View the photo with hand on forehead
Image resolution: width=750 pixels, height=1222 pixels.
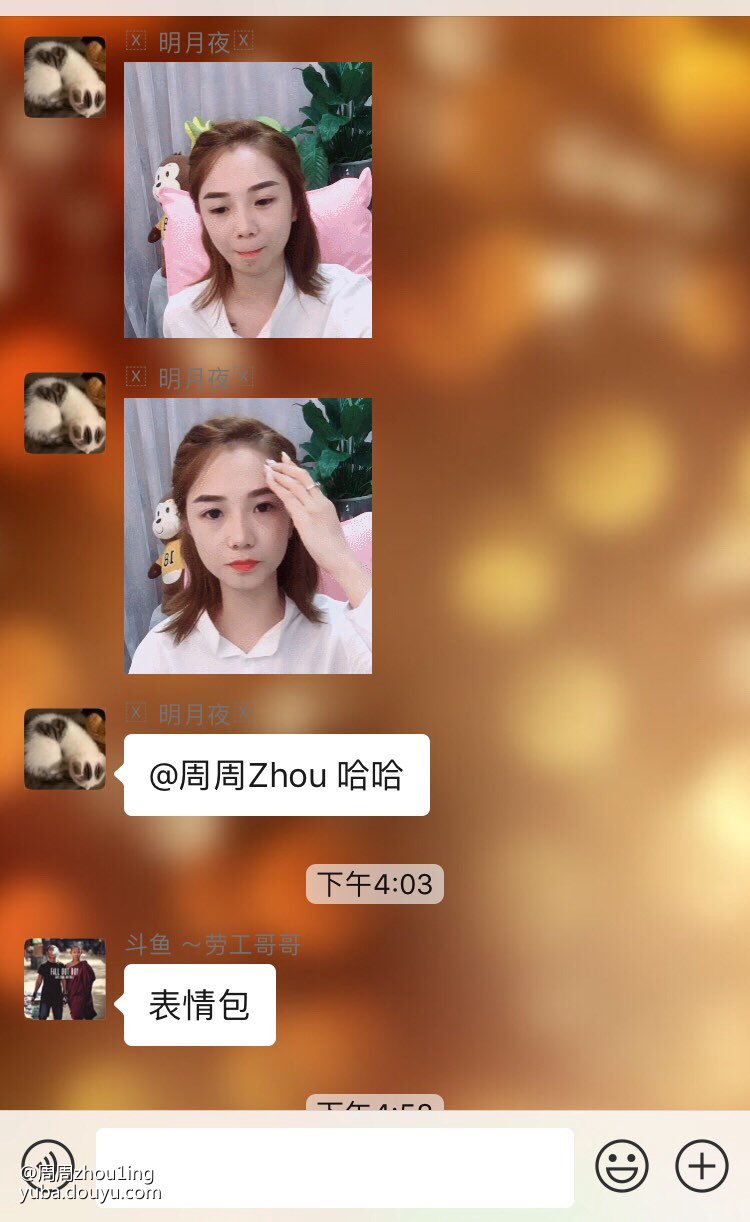pos(248,536)
